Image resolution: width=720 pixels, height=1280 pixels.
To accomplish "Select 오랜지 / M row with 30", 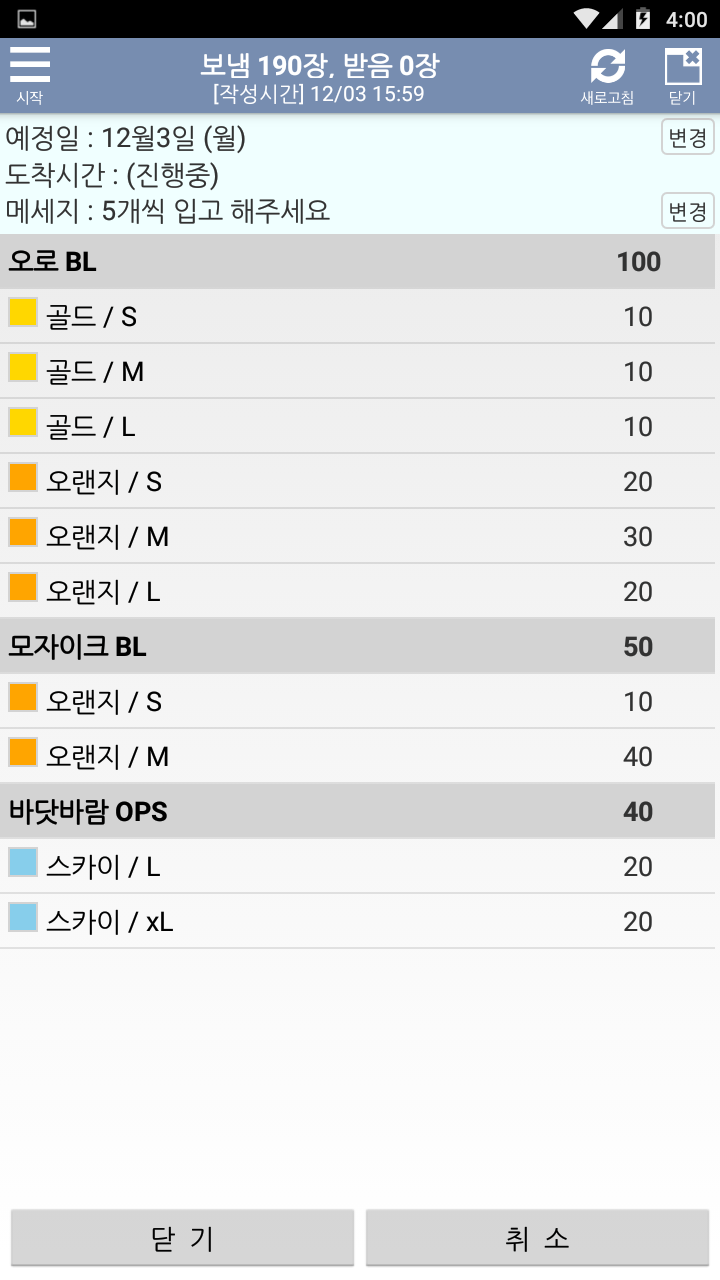I will pos(357,537).
